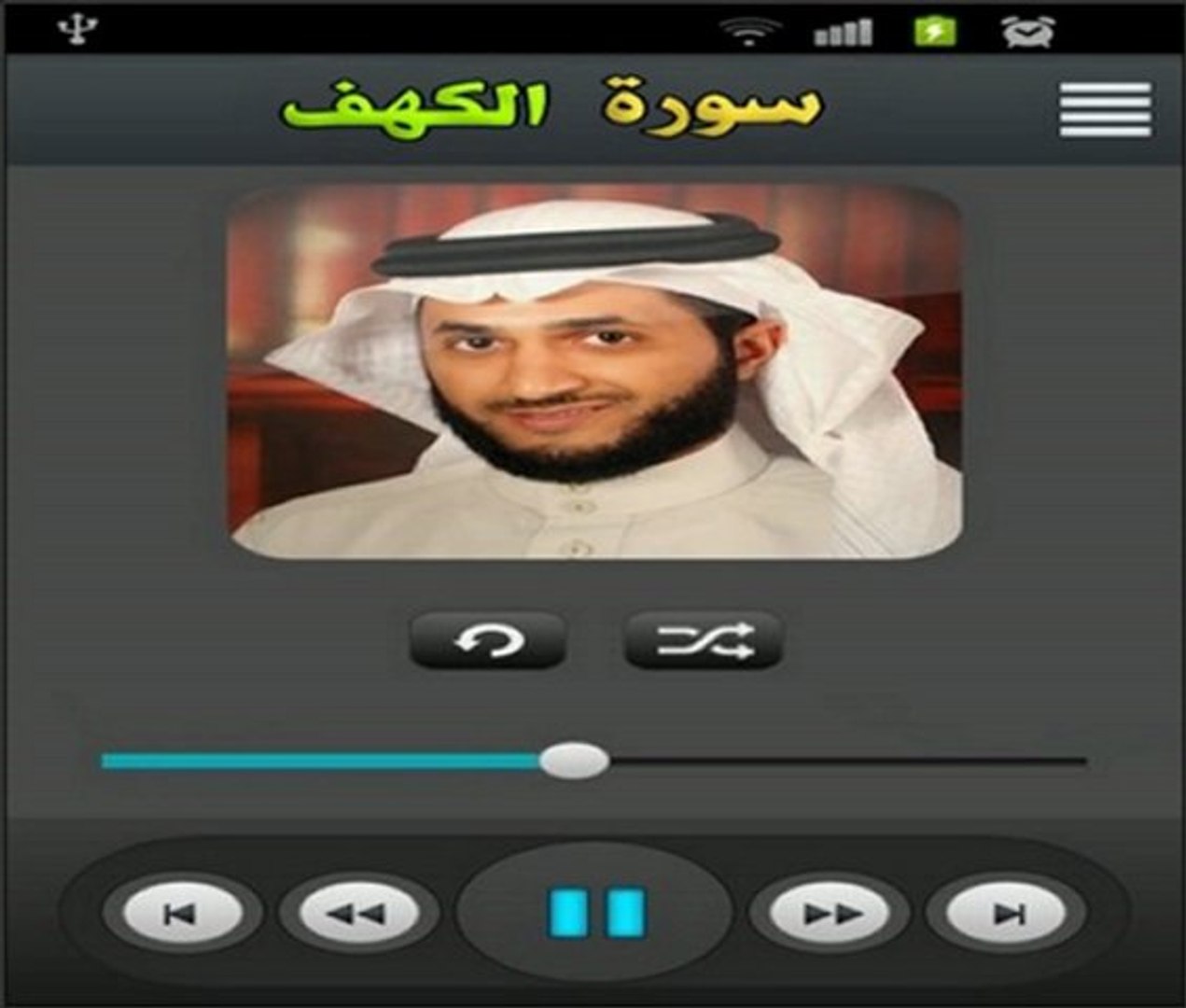
Task: Tap the repeat button
Action: point(487,641)
